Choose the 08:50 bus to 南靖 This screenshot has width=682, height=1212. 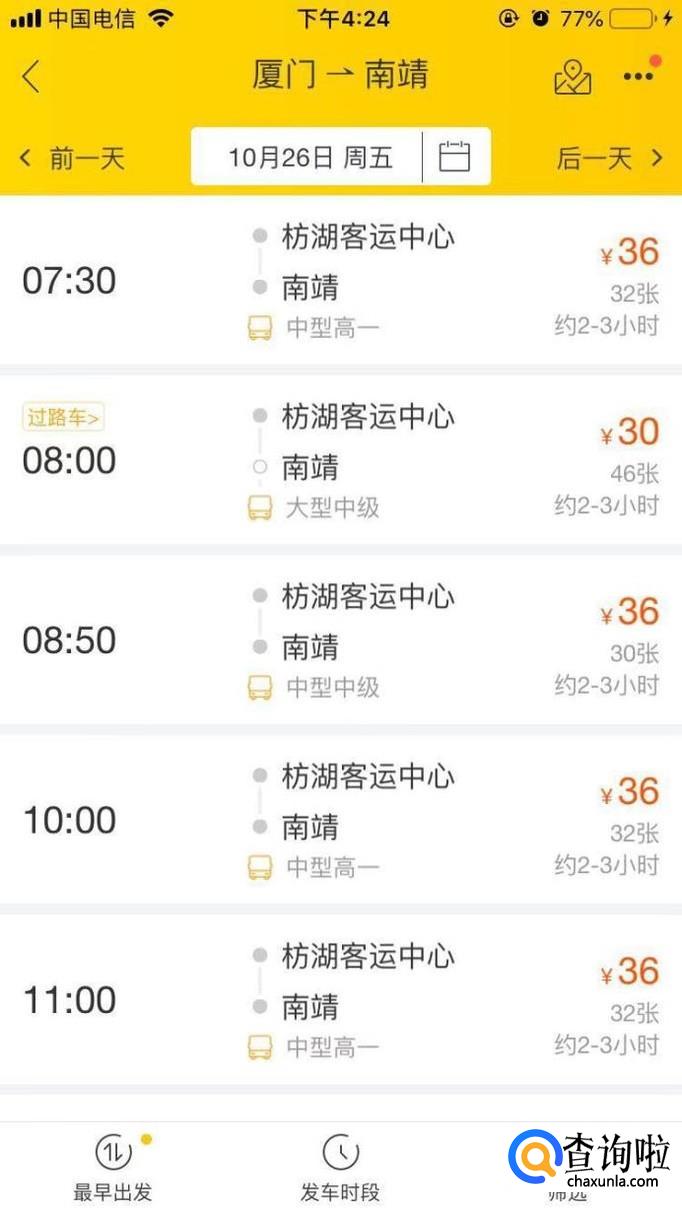click(340, 641)
